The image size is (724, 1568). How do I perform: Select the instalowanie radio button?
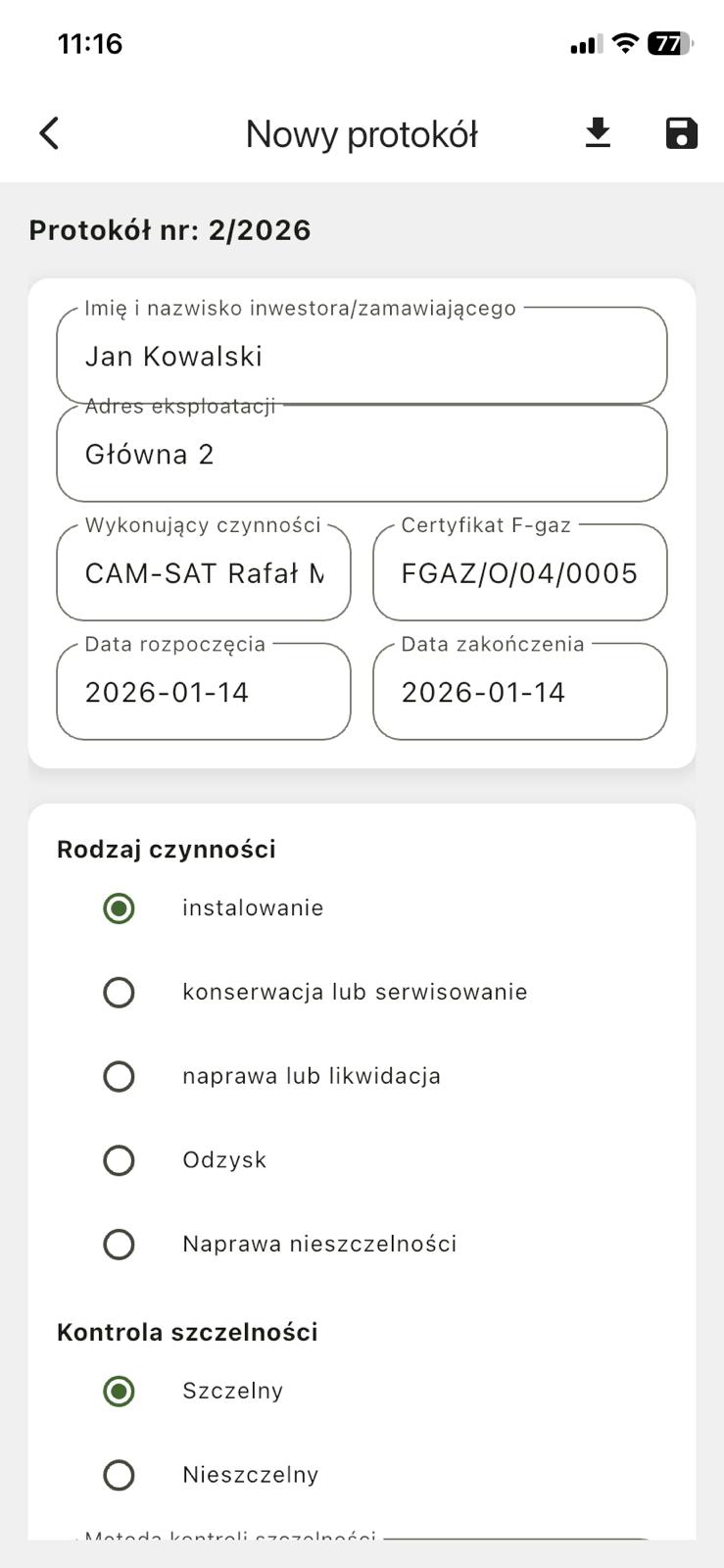coord(119,907)
